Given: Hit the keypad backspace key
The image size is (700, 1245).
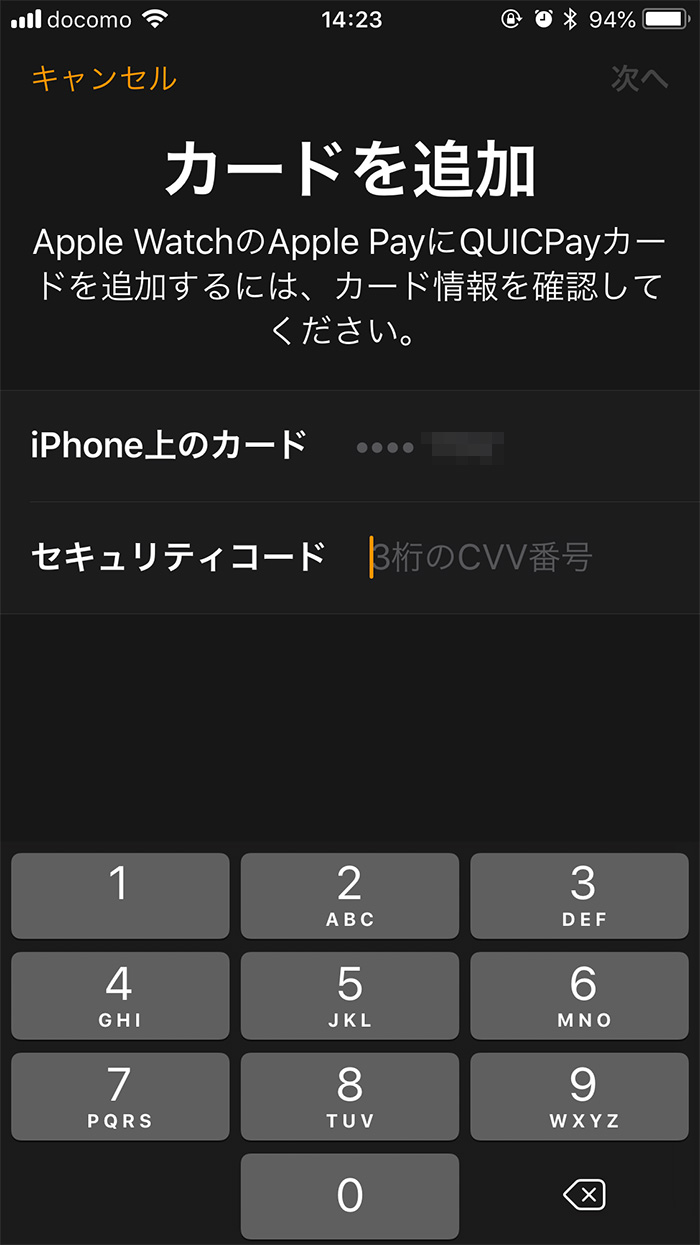Looking at the screenshot, I should (x=583, y=1194).
